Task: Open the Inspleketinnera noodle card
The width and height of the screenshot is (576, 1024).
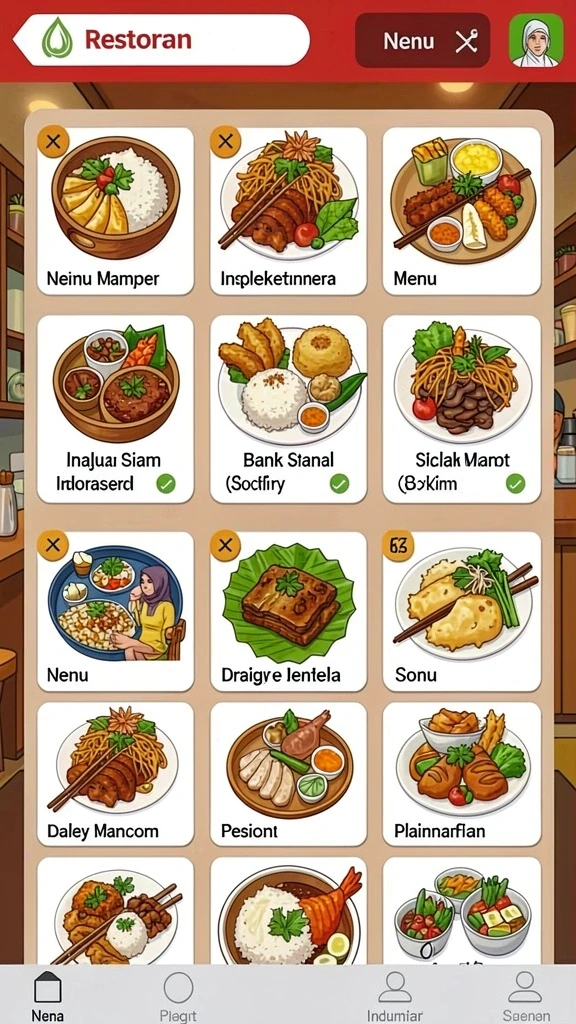Action: coord(288,211)
